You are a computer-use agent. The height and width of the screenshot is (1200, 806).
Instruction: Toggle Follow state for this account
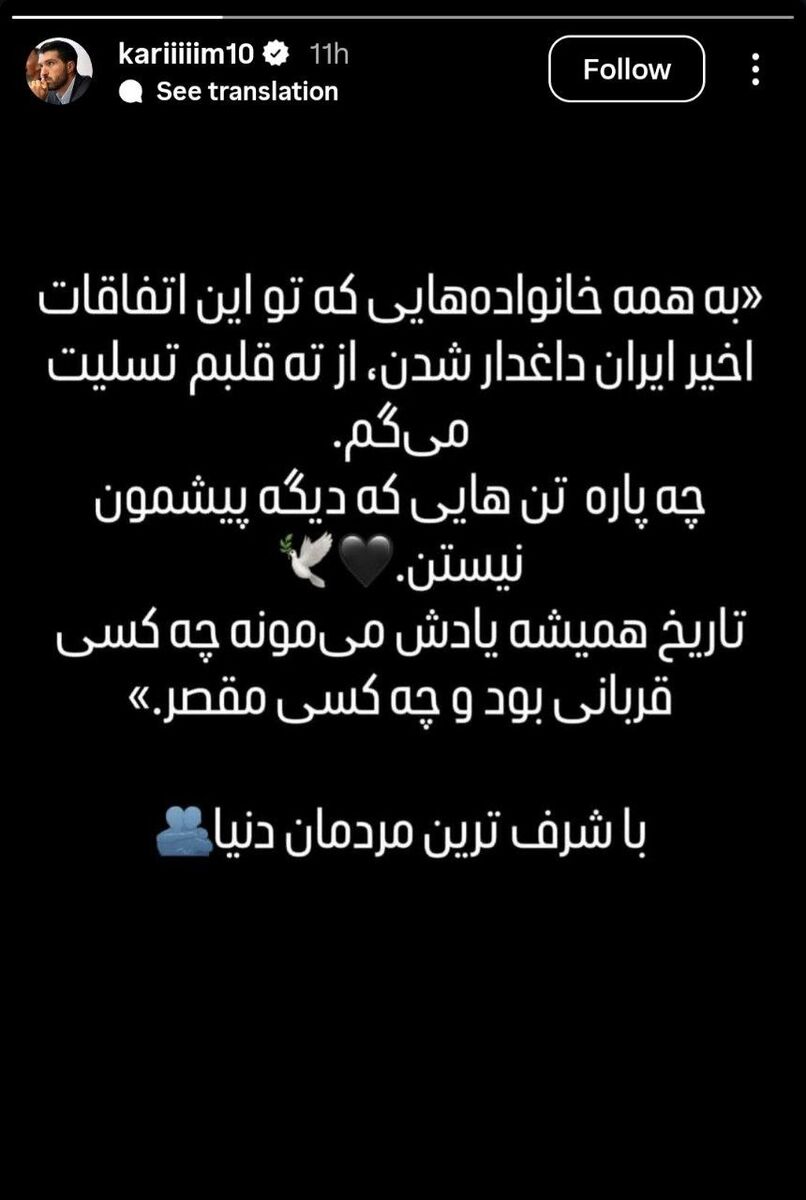tap(626, 68)
